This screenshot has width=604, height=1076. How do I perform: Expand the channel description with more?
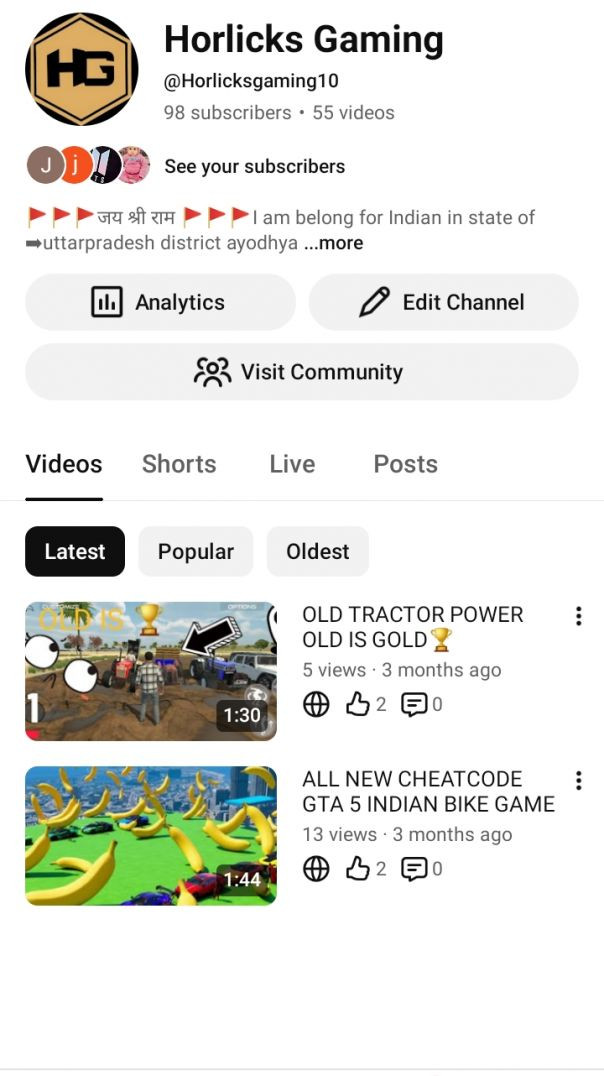(334, 243)
